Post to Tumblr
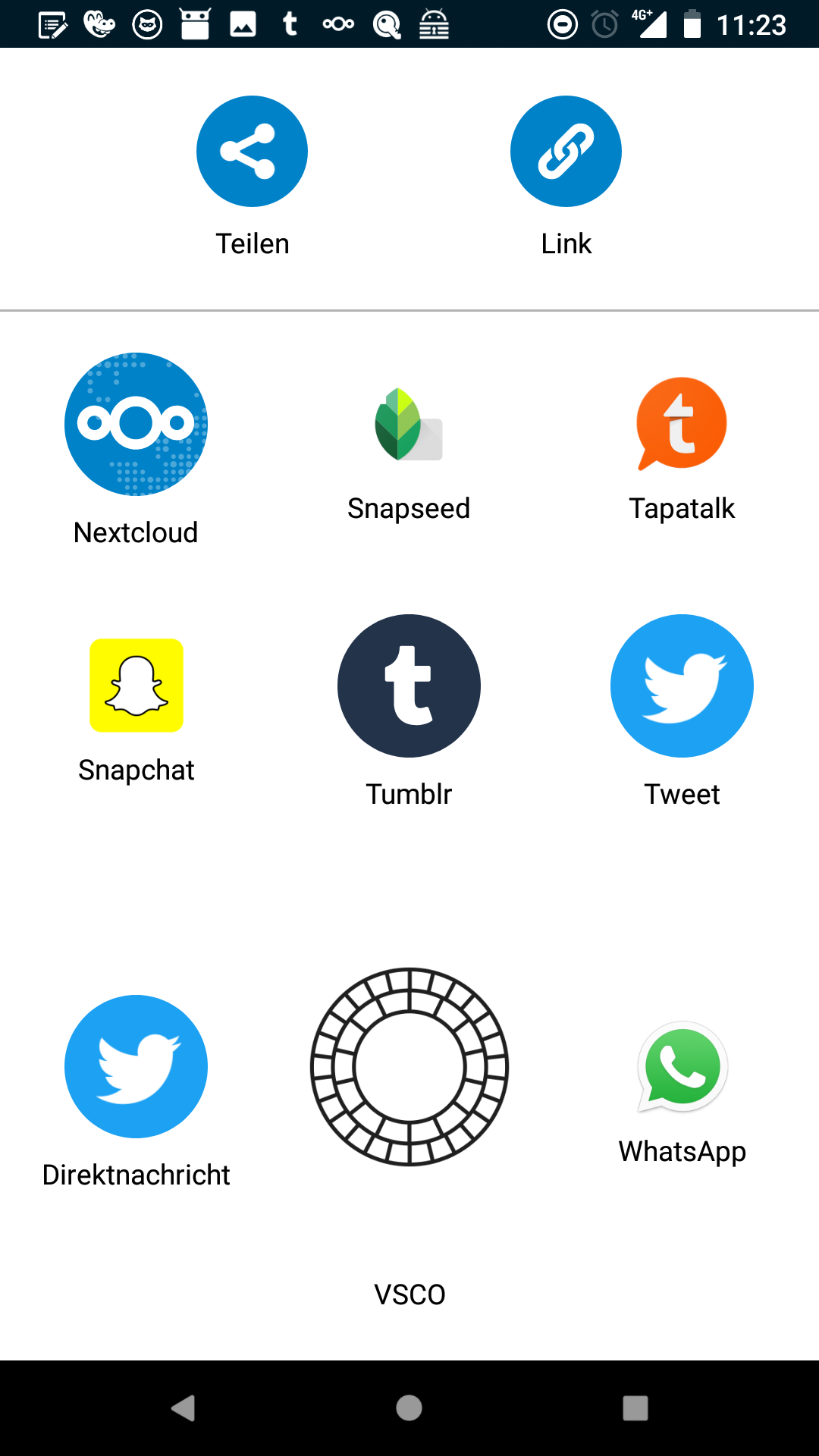The width and height of the screenshot is (819, 1456). (408, 686)
